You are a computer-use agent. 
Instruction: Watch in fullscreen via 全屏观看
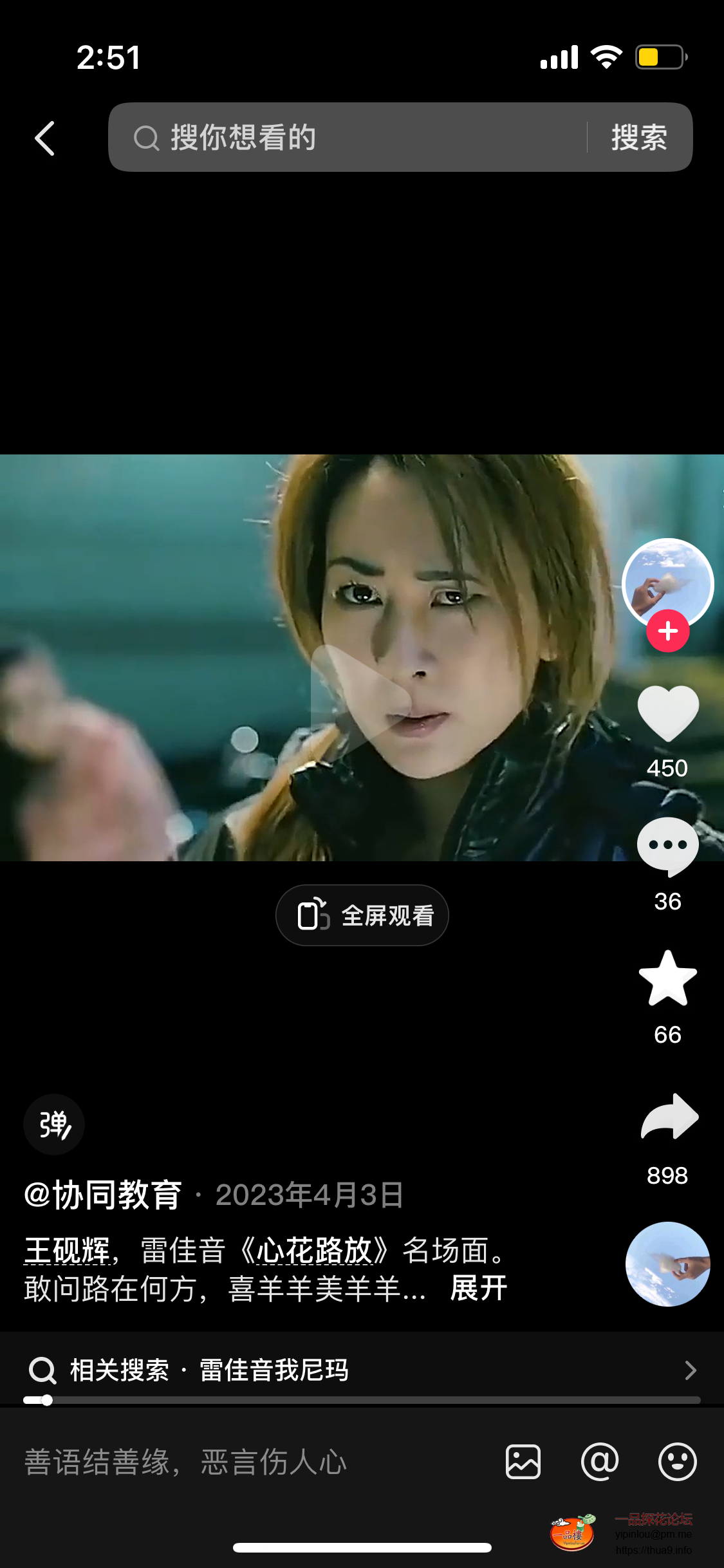[362, 915]
